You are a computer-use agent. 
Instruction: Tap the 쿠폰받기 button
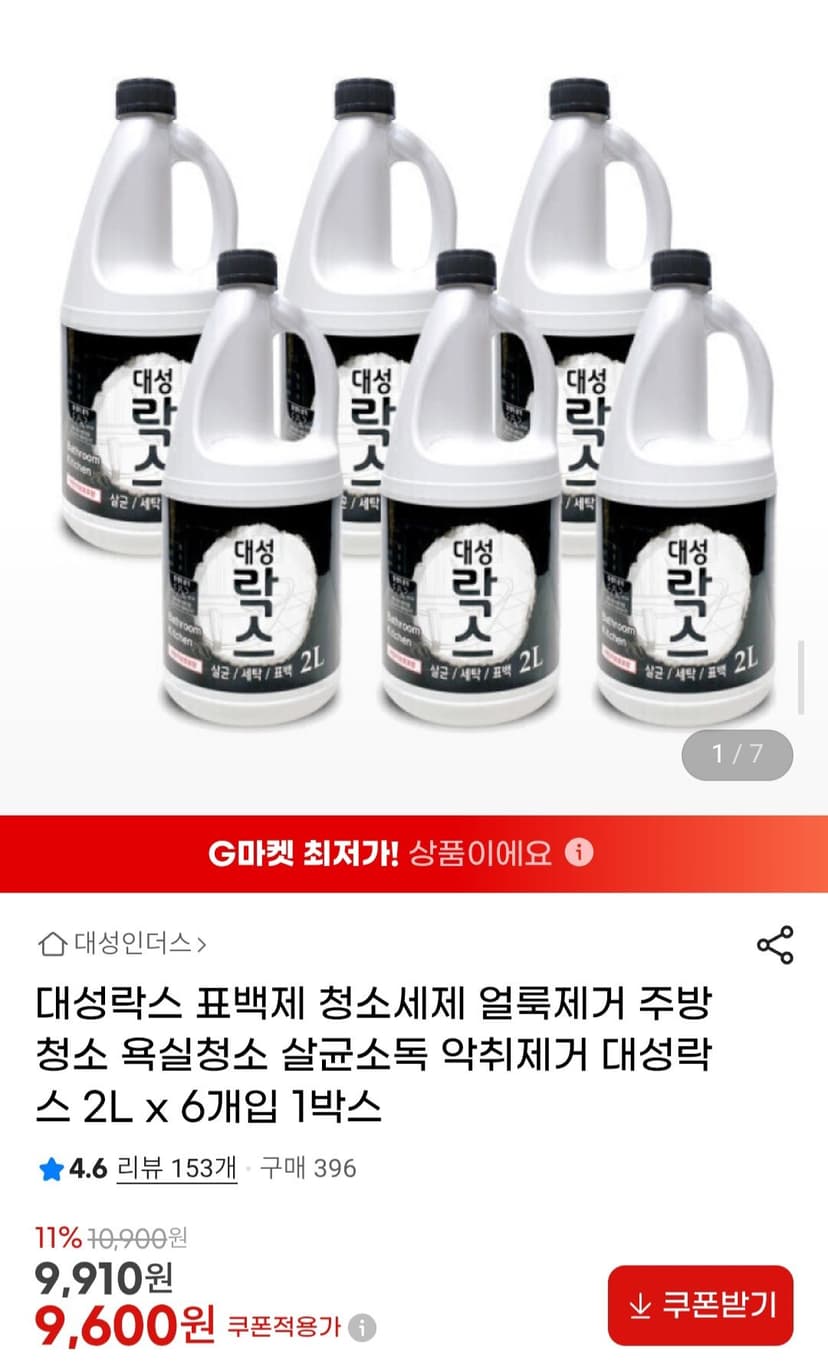(x=700, y=1305)
